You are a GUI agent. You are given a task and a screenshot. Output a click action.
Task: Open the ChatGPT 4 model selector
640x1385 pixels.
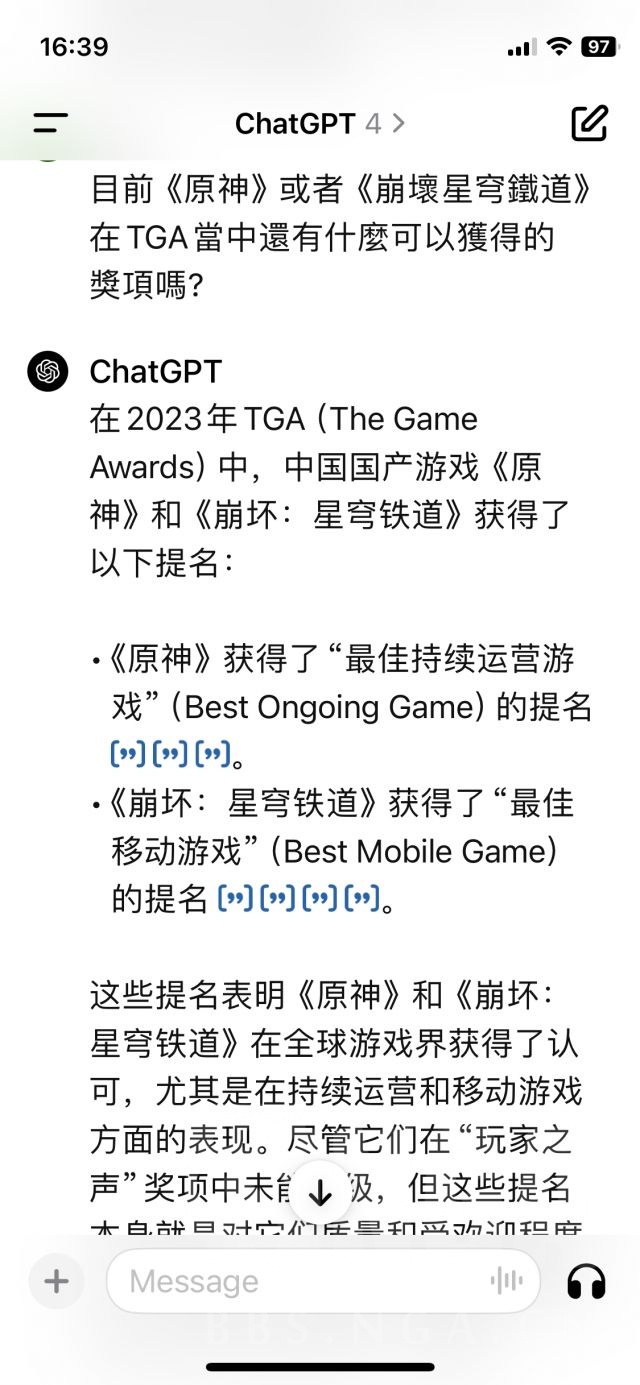pos(319,124)
